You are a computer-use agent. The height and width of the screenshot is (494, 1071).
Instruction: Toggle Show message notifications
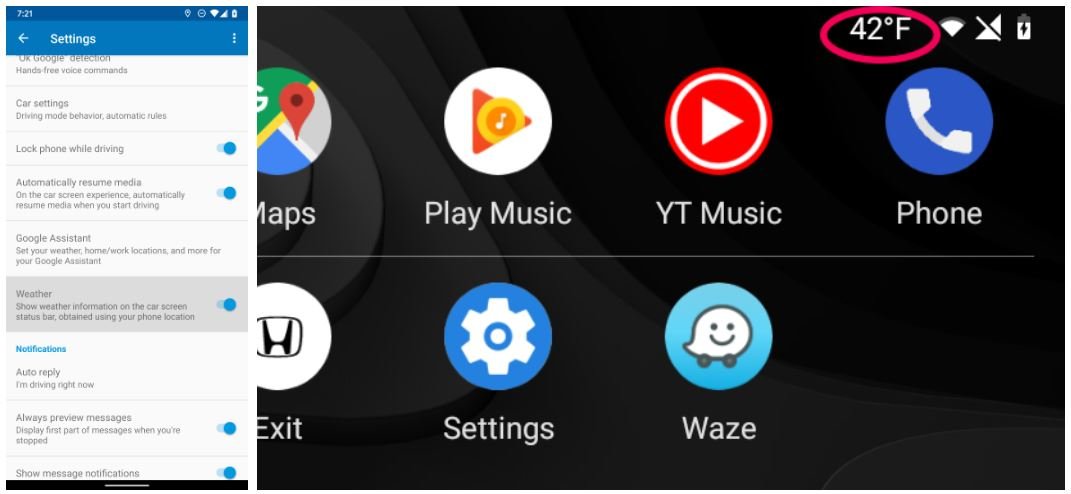tap(227, 472)
